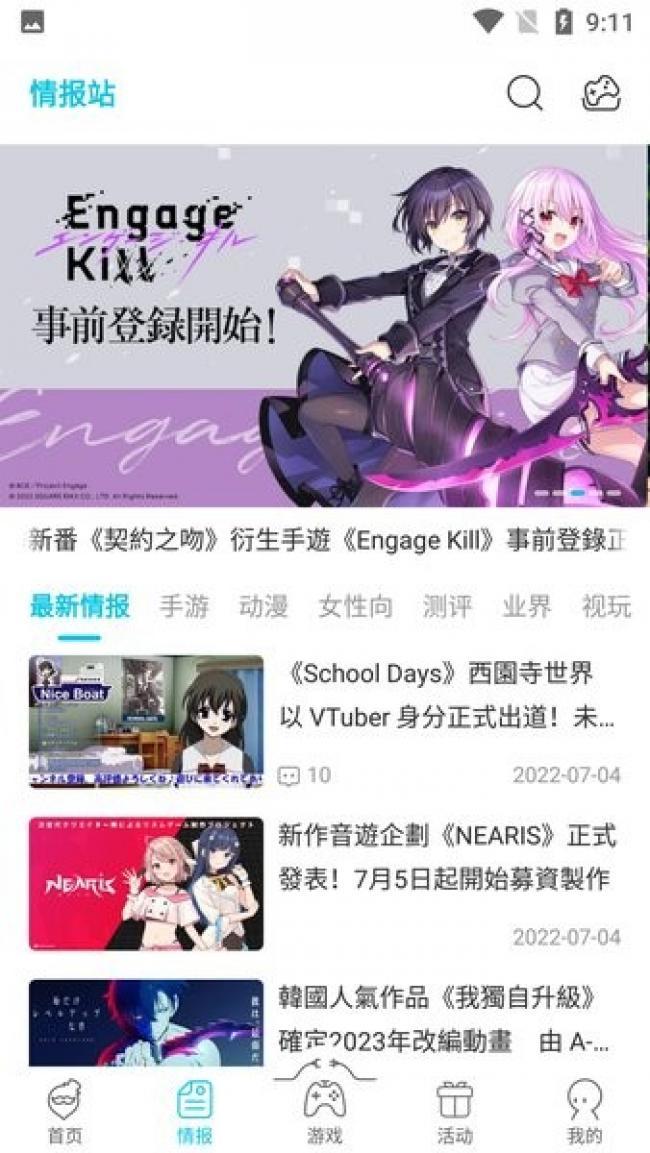Viewport: 650px width, 1153px height.
Task: Open the 活动 bottom tab
Action: [454, 1112]
